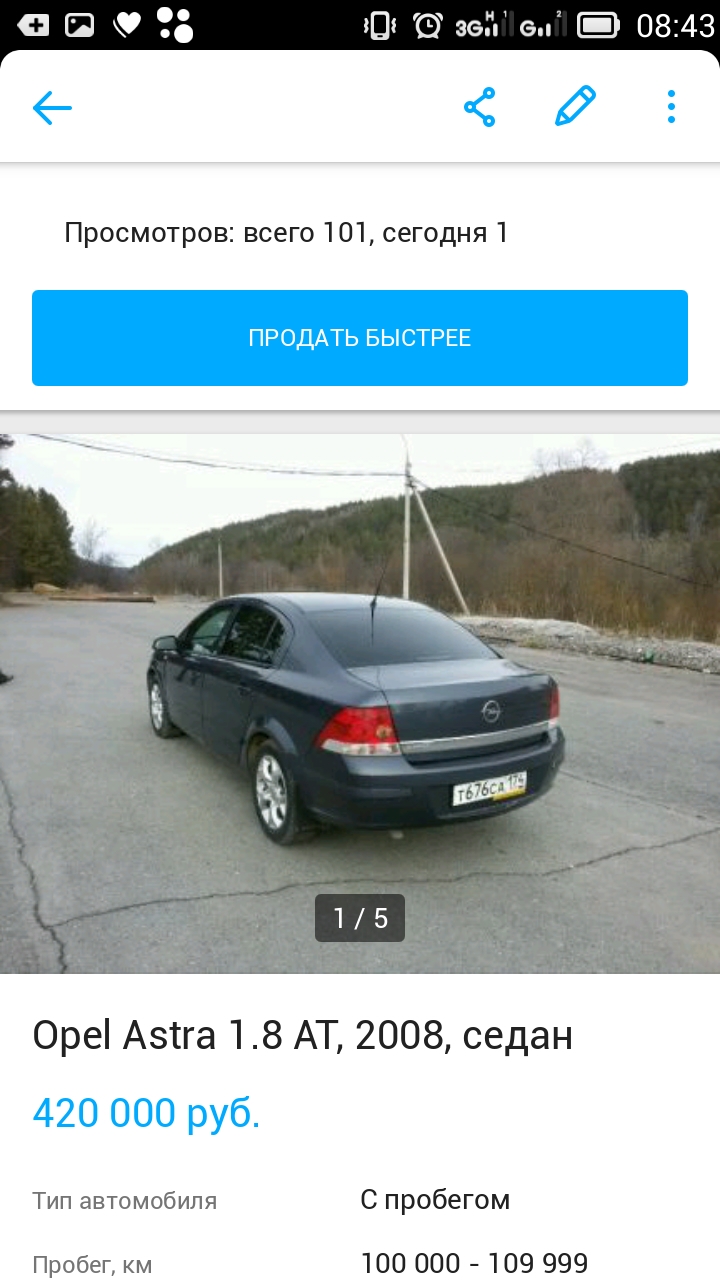
Task: Edit the listing with the pencil icon
Action: click(x=575, y=107)
